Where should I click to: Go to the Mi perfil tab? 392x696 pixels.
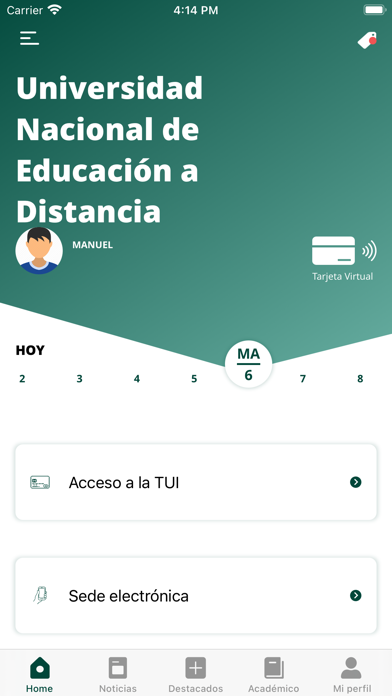(352, 675)
